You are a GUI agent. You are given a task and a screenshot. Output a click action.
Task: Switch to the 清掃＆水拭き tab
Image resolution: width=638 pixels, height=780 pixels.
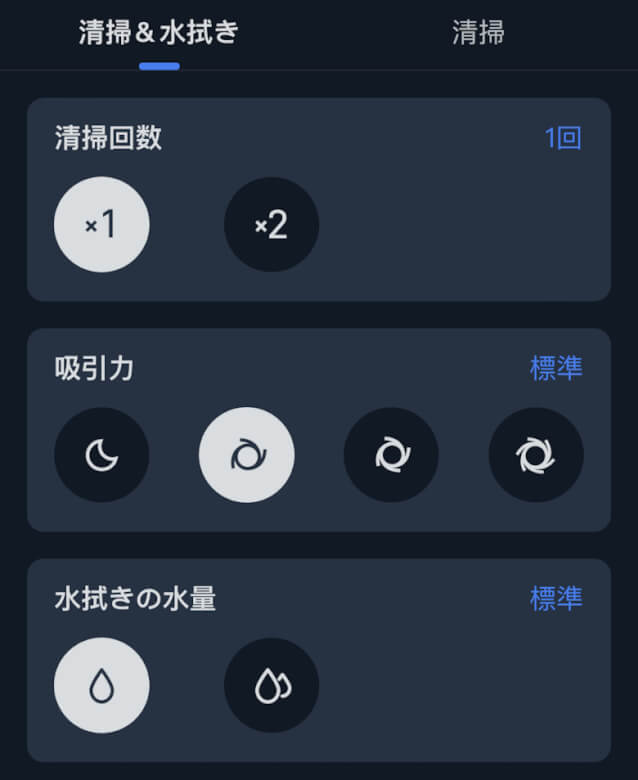159,33
